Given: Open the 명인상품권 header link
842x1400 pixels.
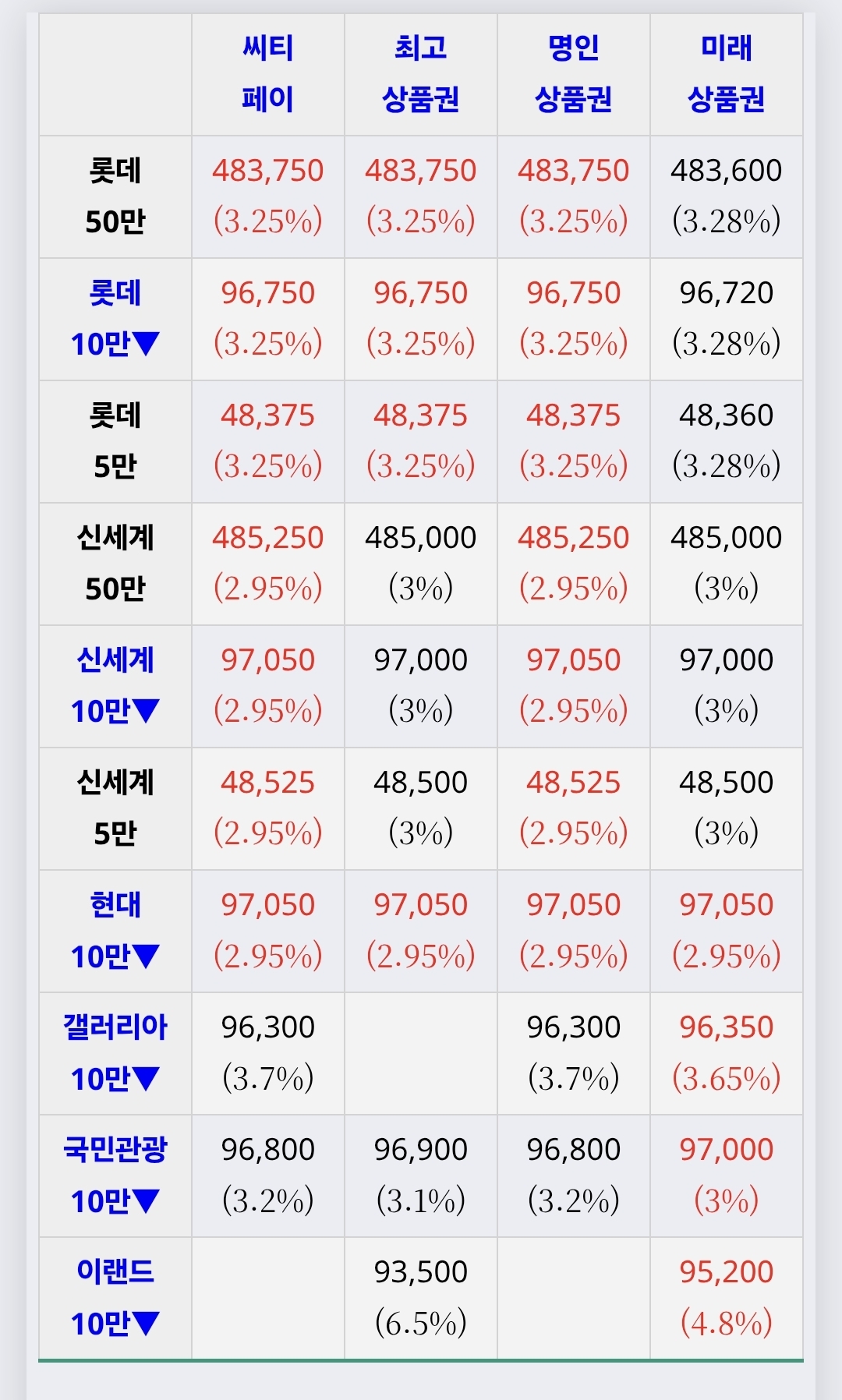Looking at the screenshot, I should pyautogui.click(x=573, y=74).
